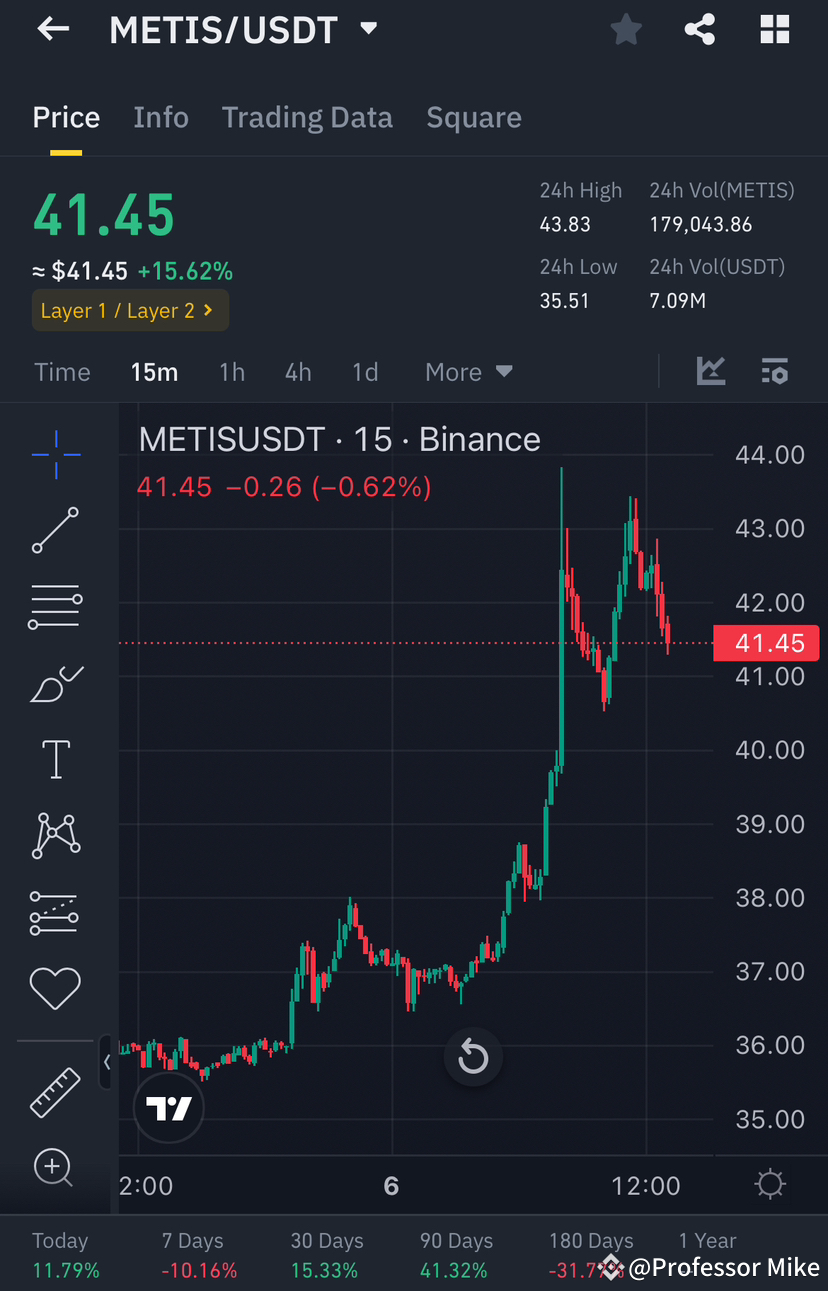Select the measure ruler tool
This screenshot has height=1291, width=828.
55,1091
